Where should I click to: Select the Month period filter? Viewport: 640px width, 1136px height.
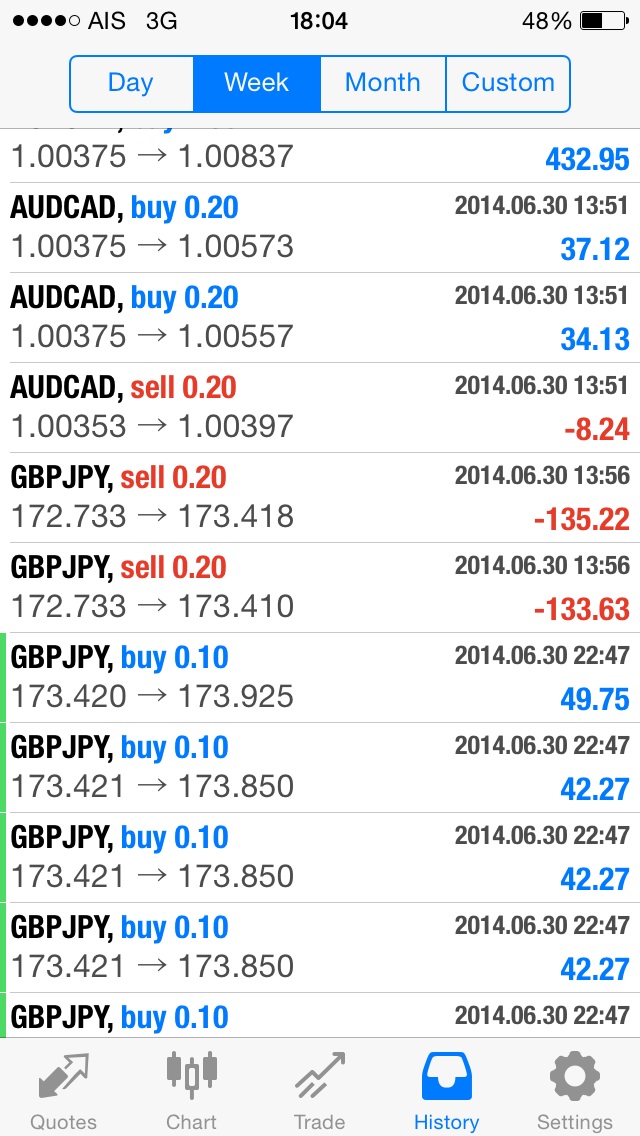click(382, 83)
